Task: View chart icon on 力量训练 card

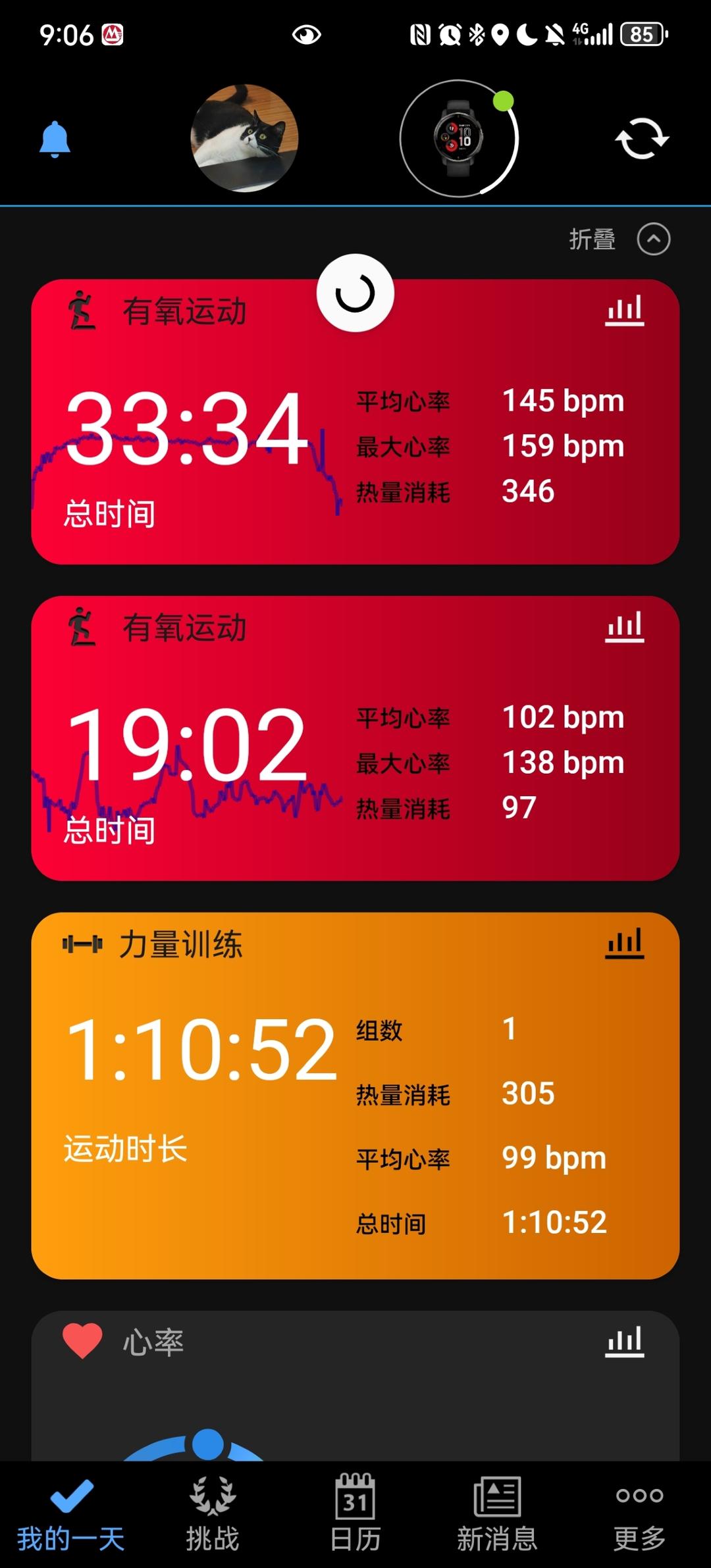Action: click(624, 944)
